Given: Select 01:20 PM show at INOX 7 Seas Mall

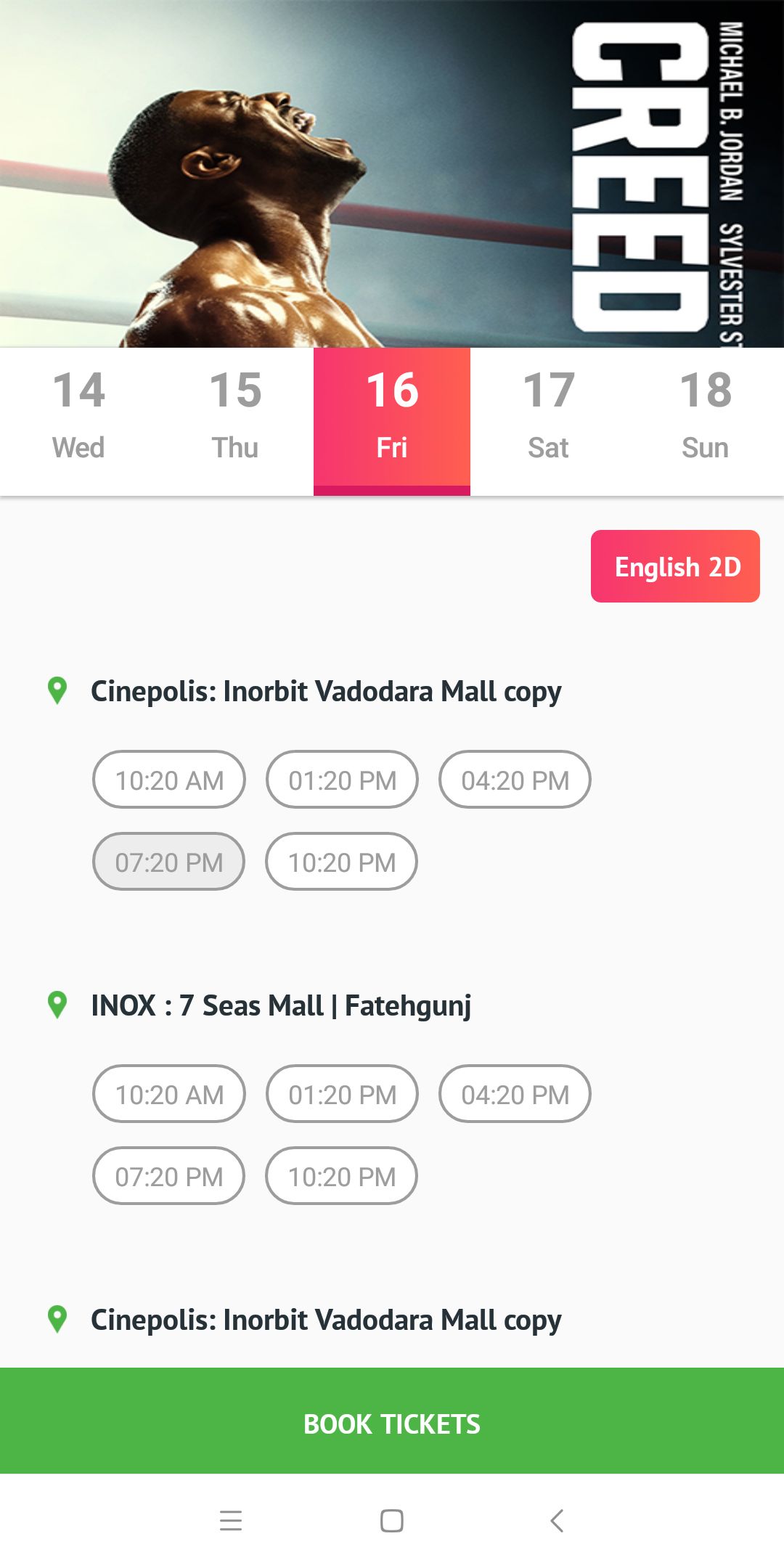Looking at the screenshot, I should coord(342,1094).
